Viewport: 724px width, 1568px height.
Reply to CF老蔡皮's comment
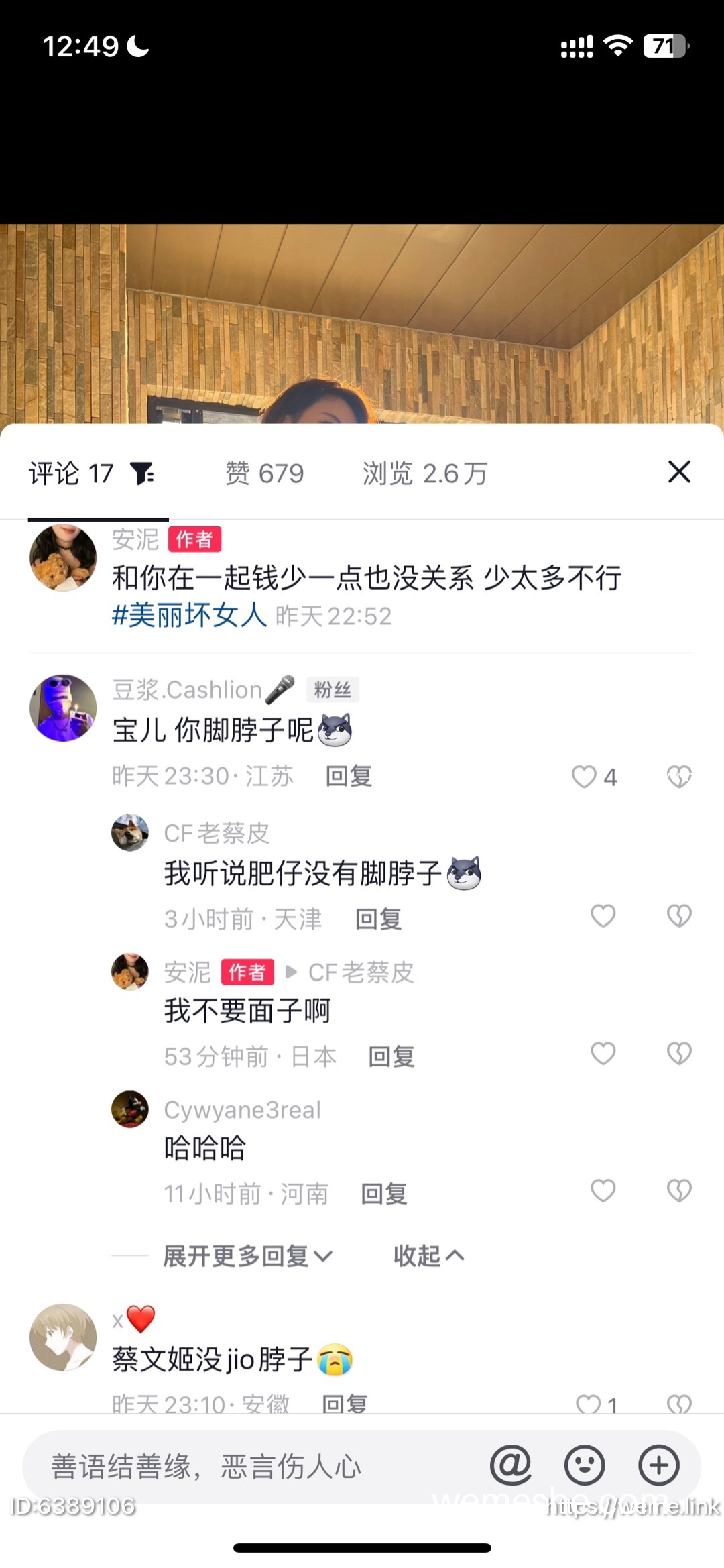pos(378,919)
